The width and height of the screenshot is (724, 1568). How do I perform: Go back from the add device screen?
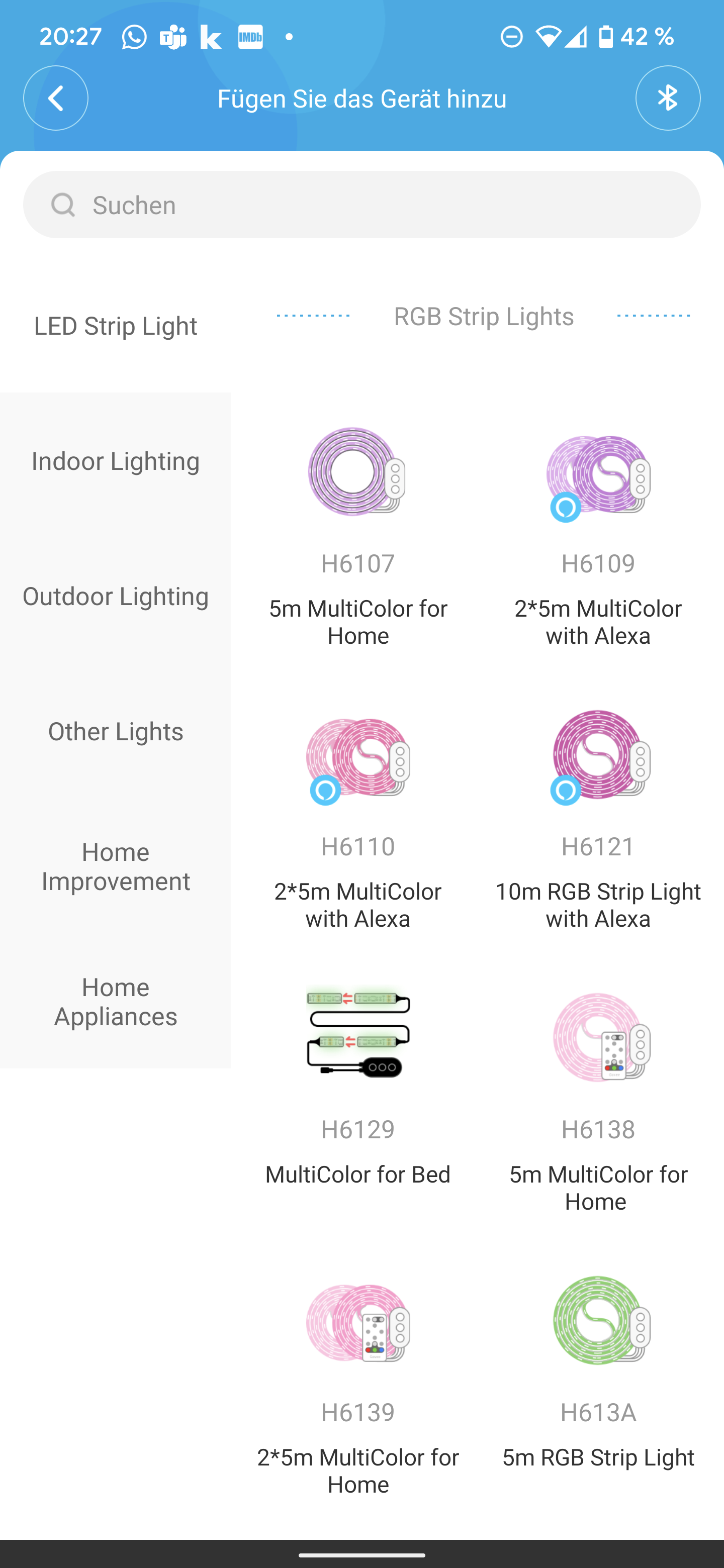[55, 98]
